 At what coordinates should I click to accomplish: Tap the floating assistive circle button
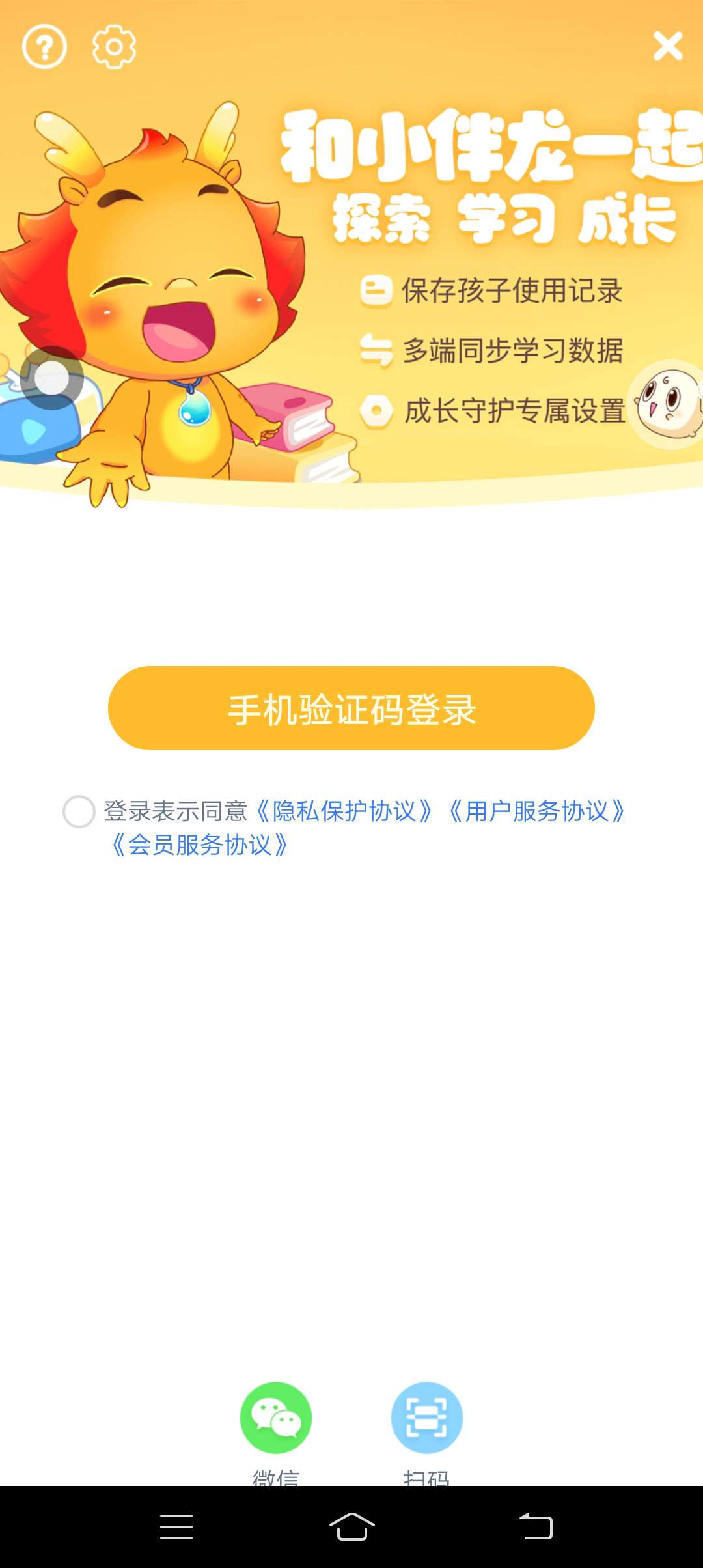[52, 378]
